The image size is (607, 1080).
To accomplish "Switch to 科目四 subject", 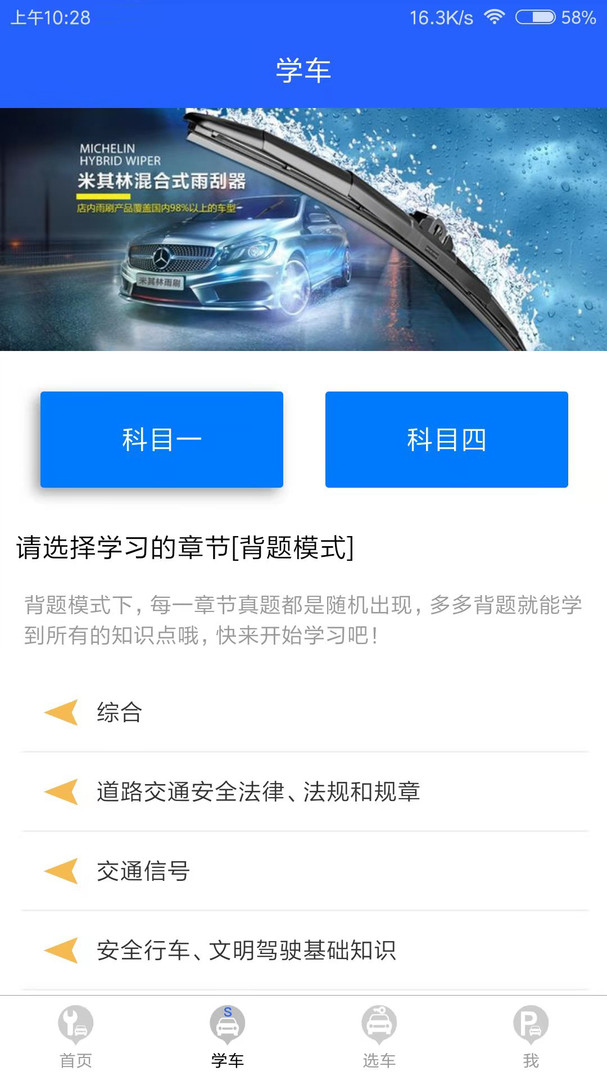I will (446, 439).
